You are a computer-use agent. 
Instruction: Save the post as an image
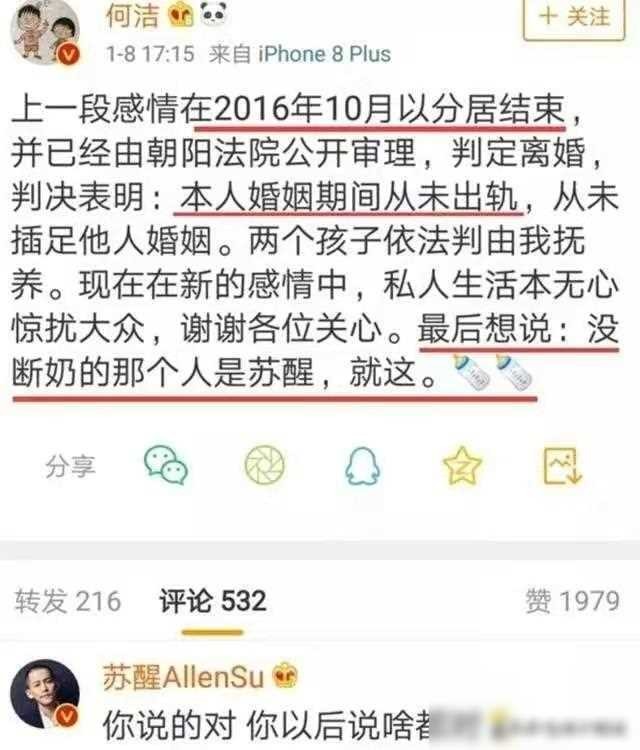pyautogui.click(x=563, y=465)
